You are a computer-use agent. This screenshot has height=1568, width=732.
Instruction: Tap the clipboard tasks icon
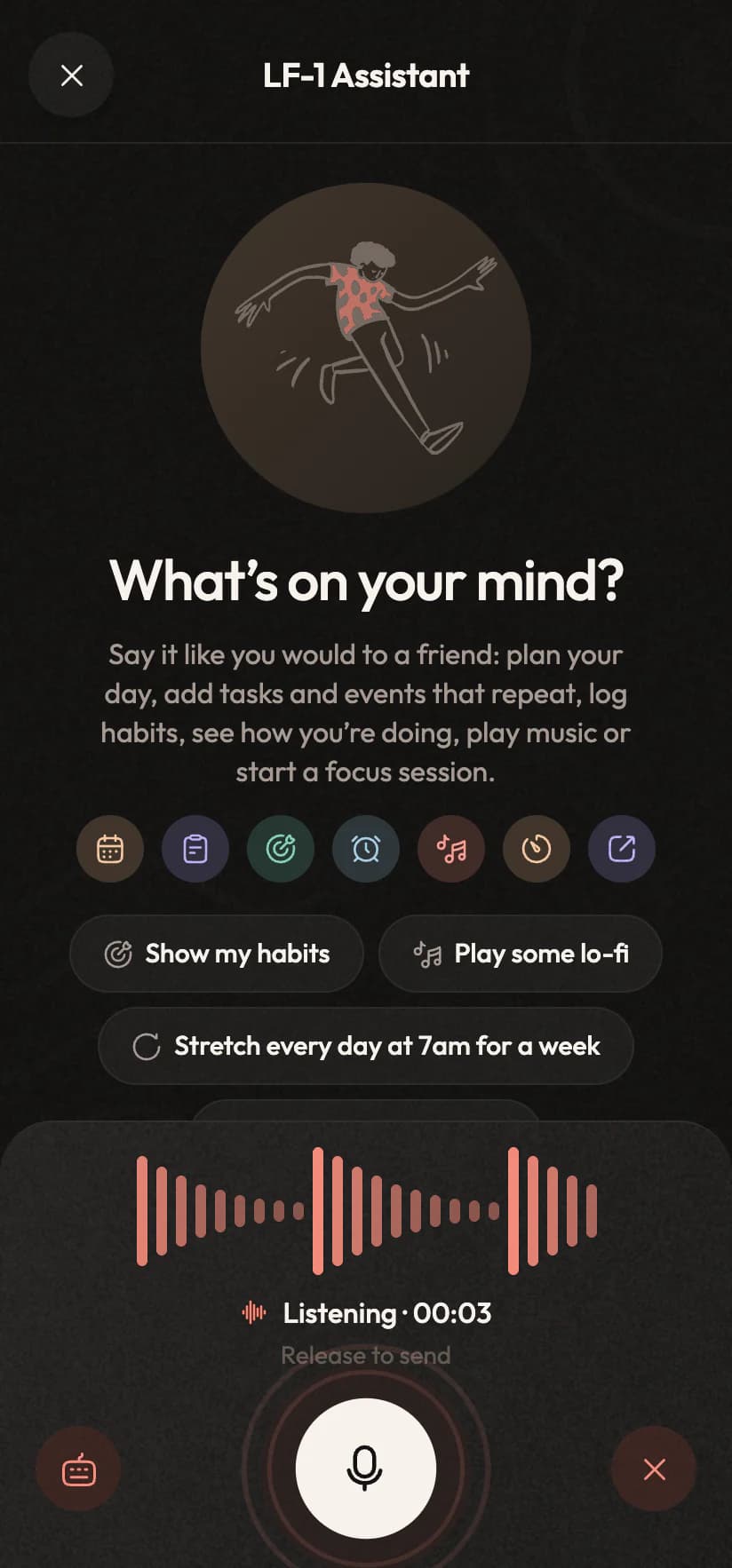195,849
